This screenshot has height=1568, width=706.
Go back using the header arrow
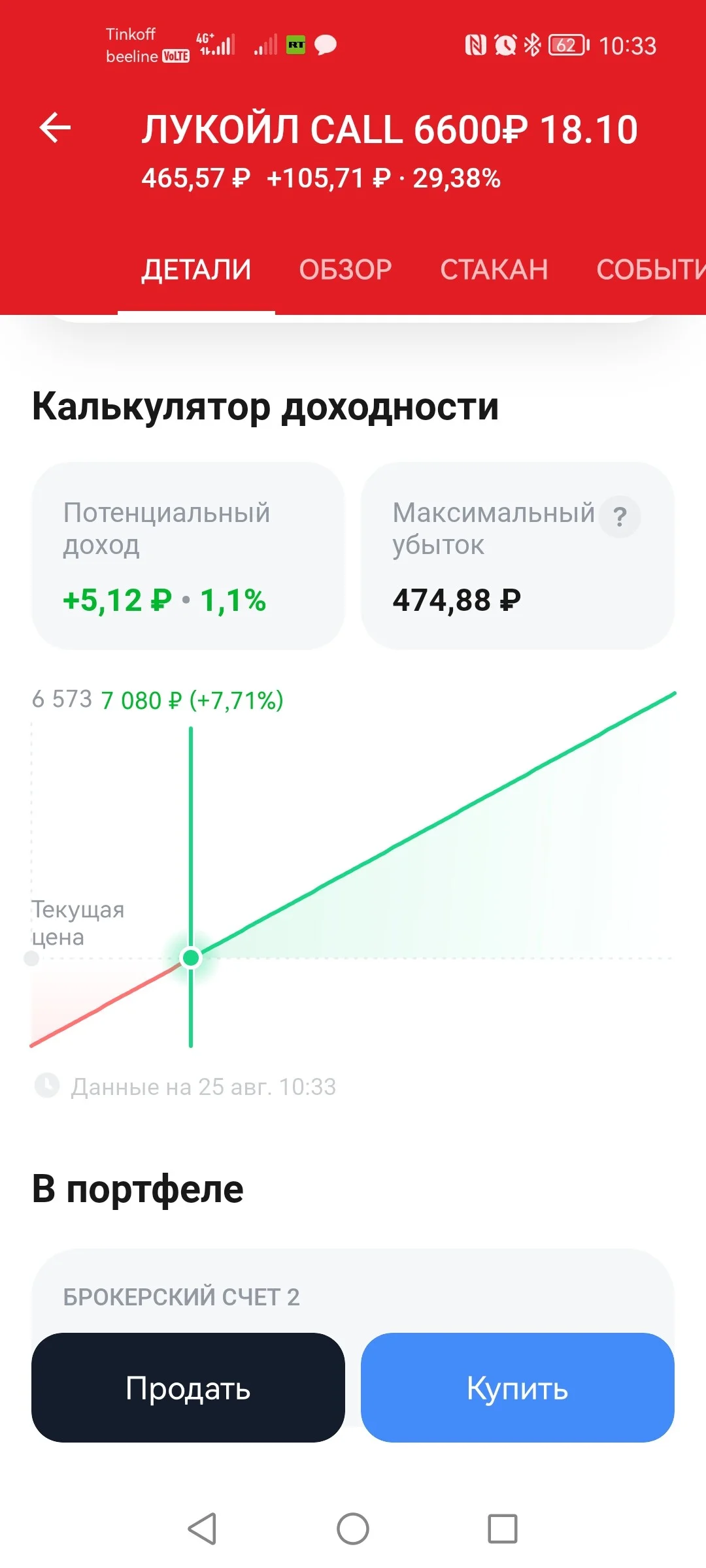pos(55,127)
